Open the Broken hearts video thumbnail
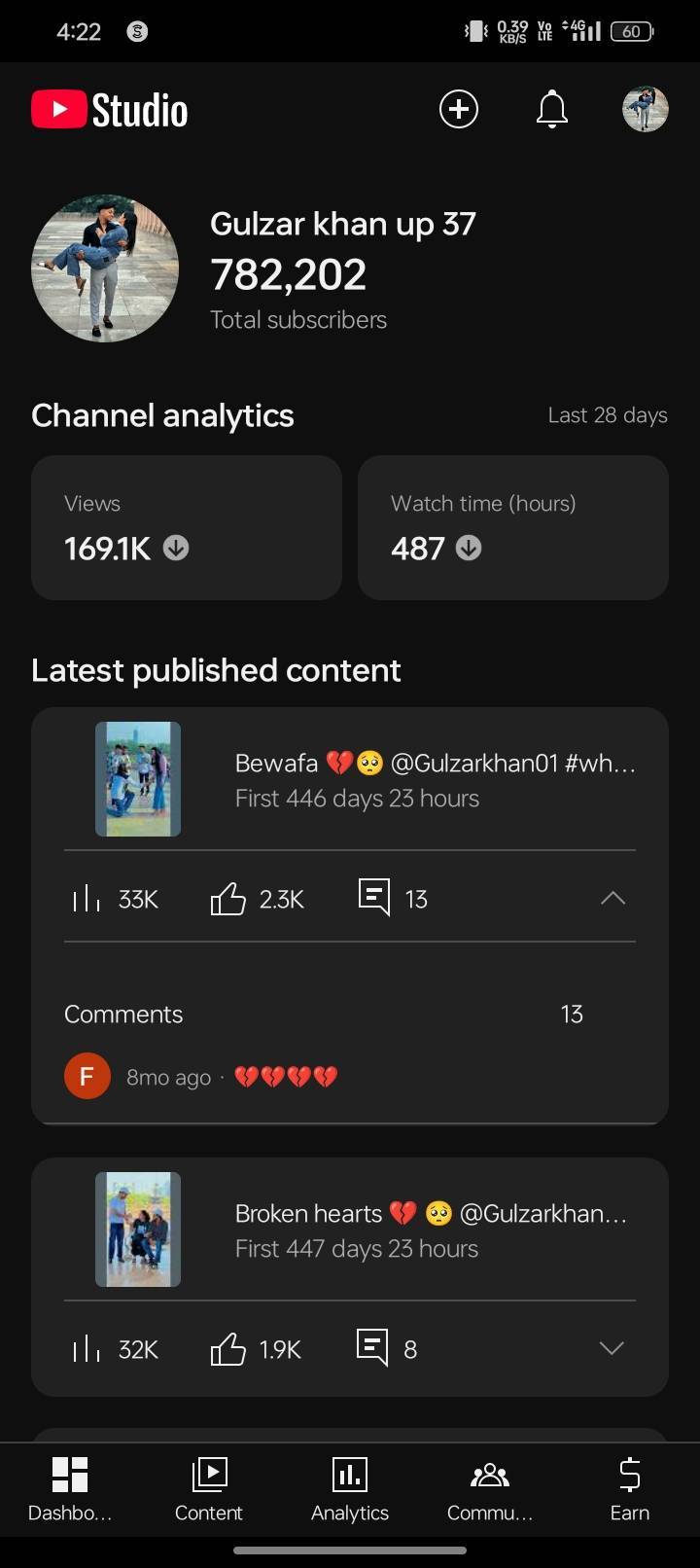Screen dimensions: 700x1568 [x=138, y=1229]
